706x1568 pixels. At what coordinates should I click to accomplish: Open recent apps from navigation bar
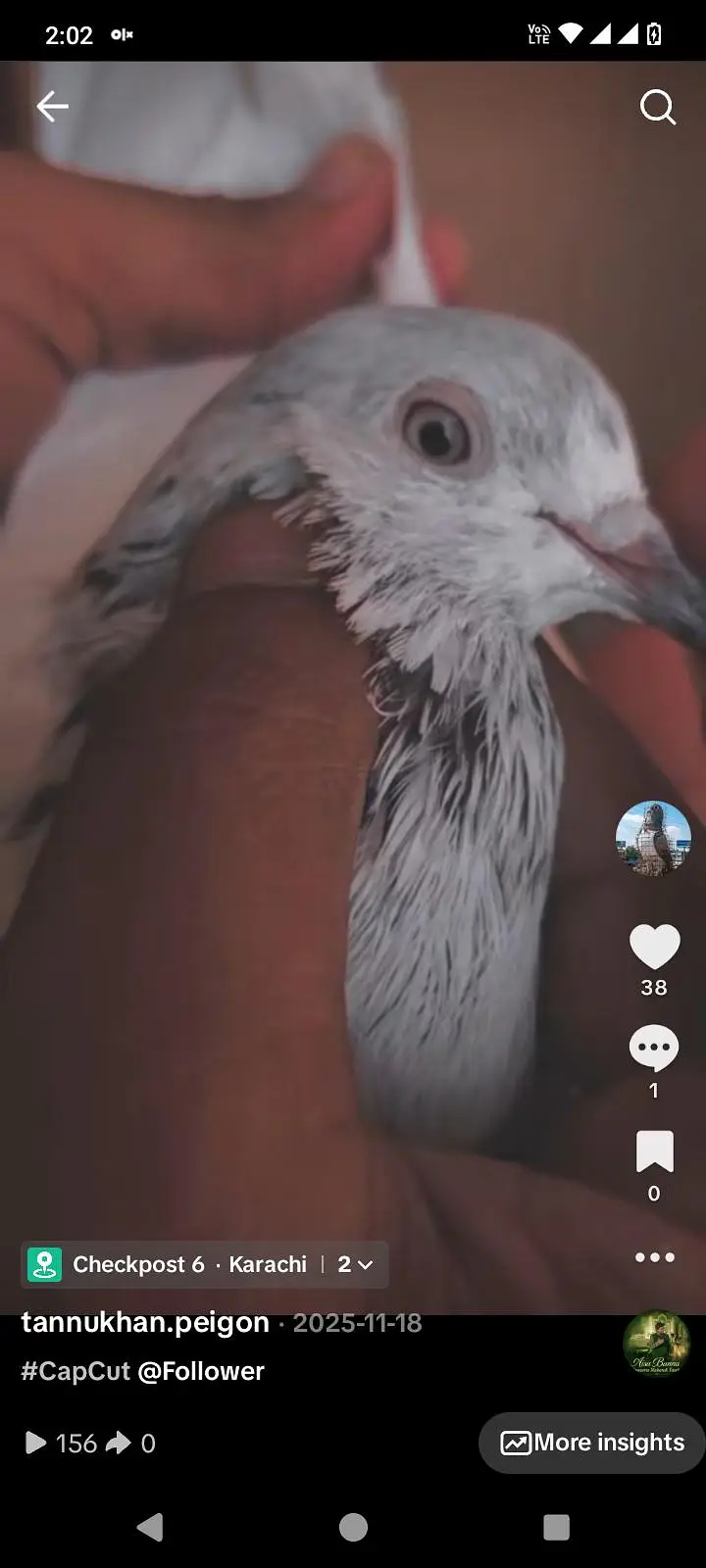556,1527
